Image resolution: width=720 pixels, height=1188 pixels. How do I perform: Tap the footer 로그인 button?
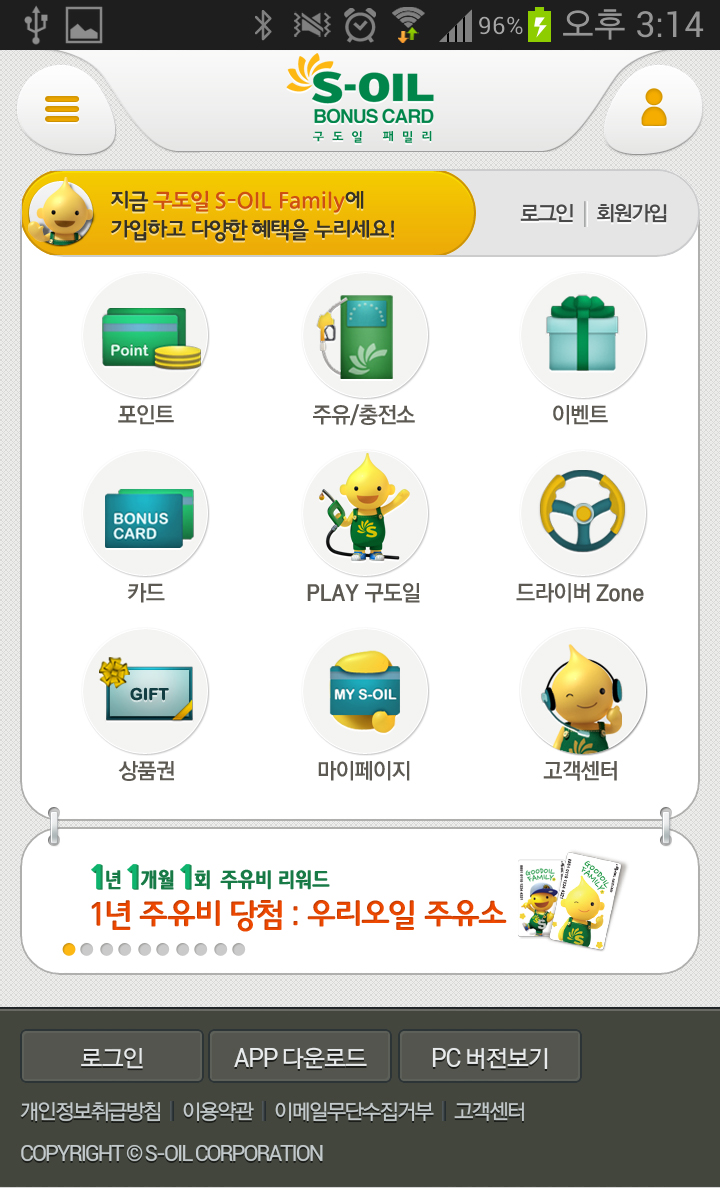point(112,1057)
